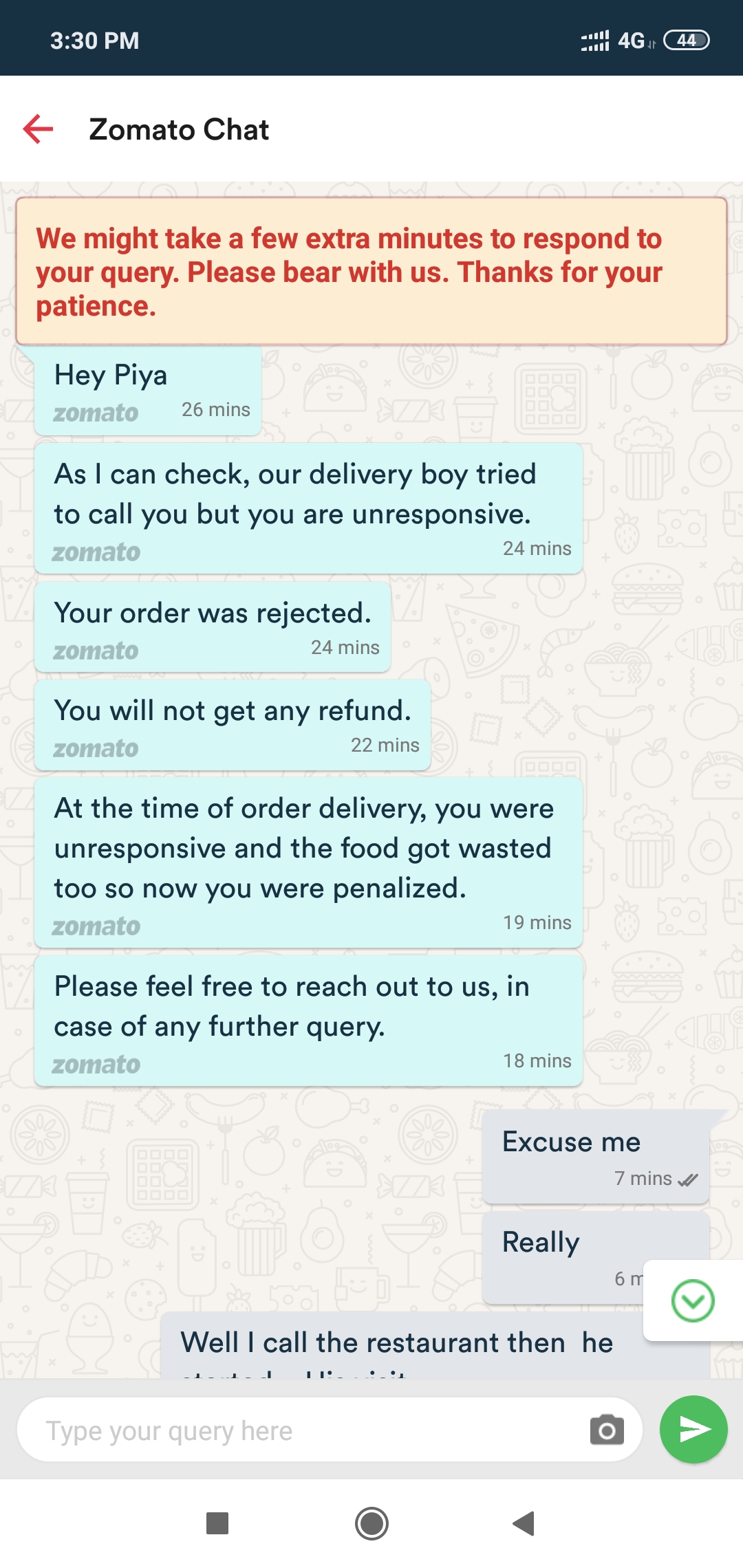Focus the 'Type your query here' field
This screenshot has height=1568, width=743.
(303, 1430)
